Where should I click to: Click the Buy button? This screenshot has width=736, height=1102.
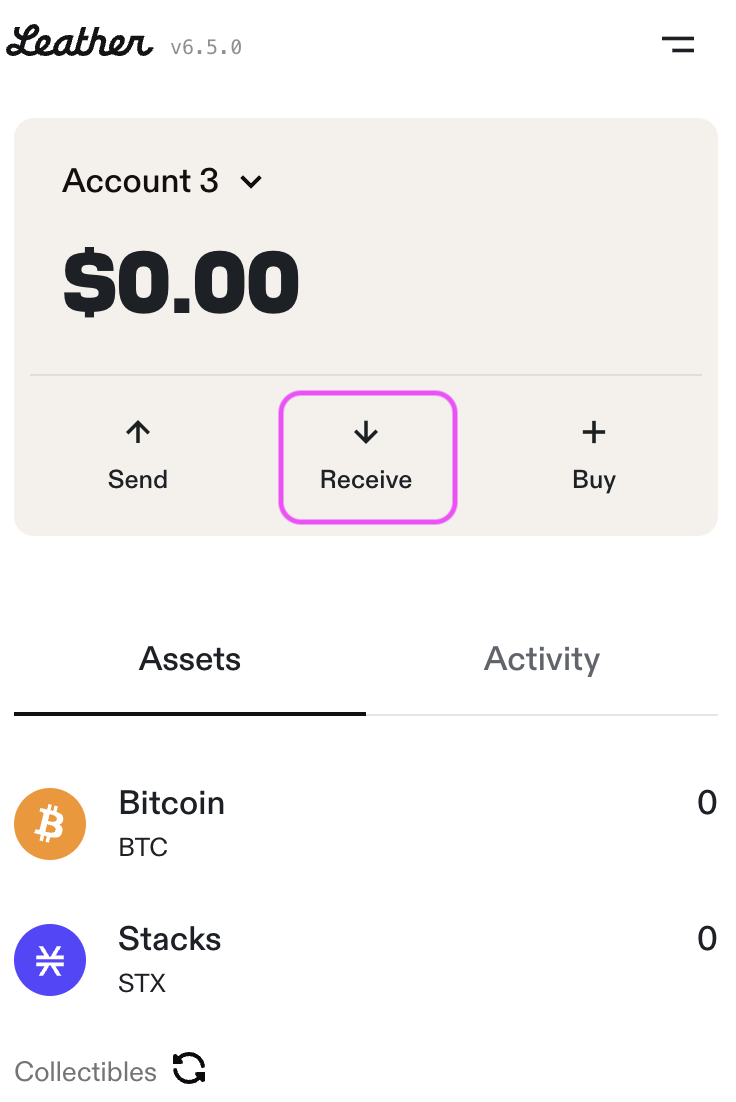click(x=593, y=457)
